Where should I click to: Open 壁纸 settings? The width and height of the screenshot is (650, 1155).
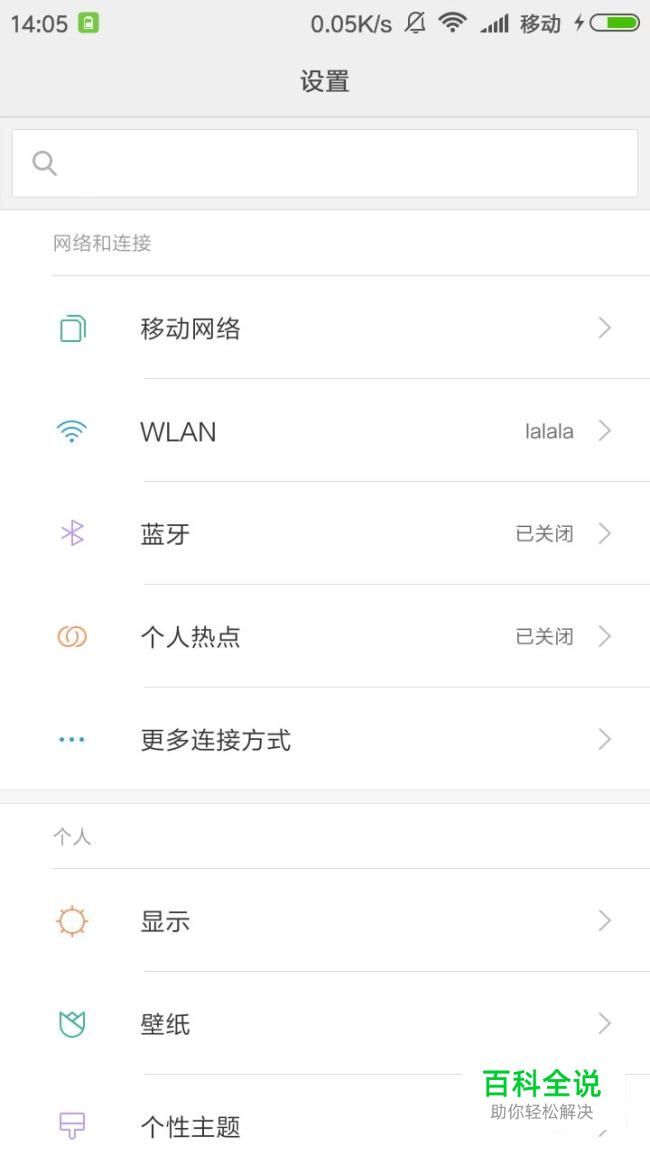pos(325,1024)
